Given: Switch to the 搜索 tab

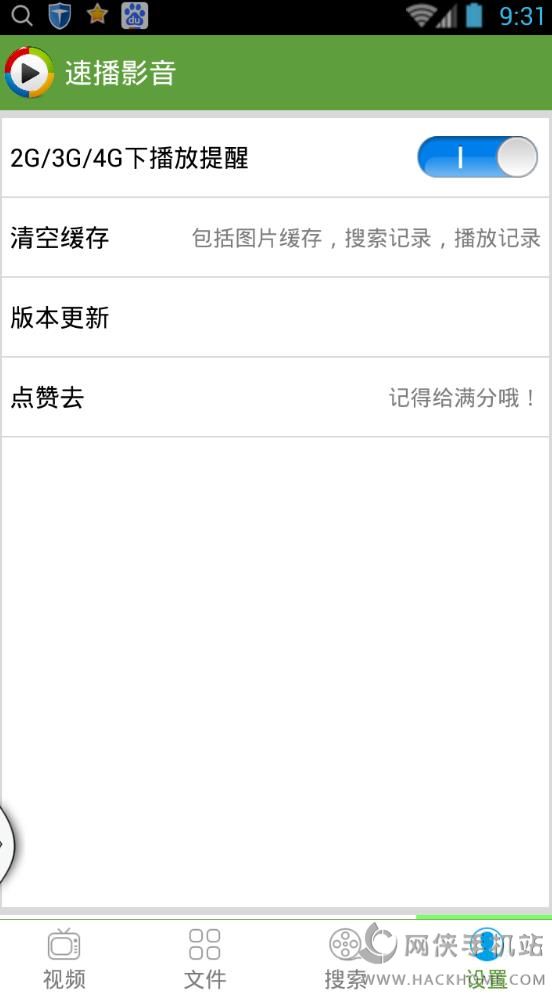Looking at the screenshot, I should pyautogui.click(x=345, y=957).
